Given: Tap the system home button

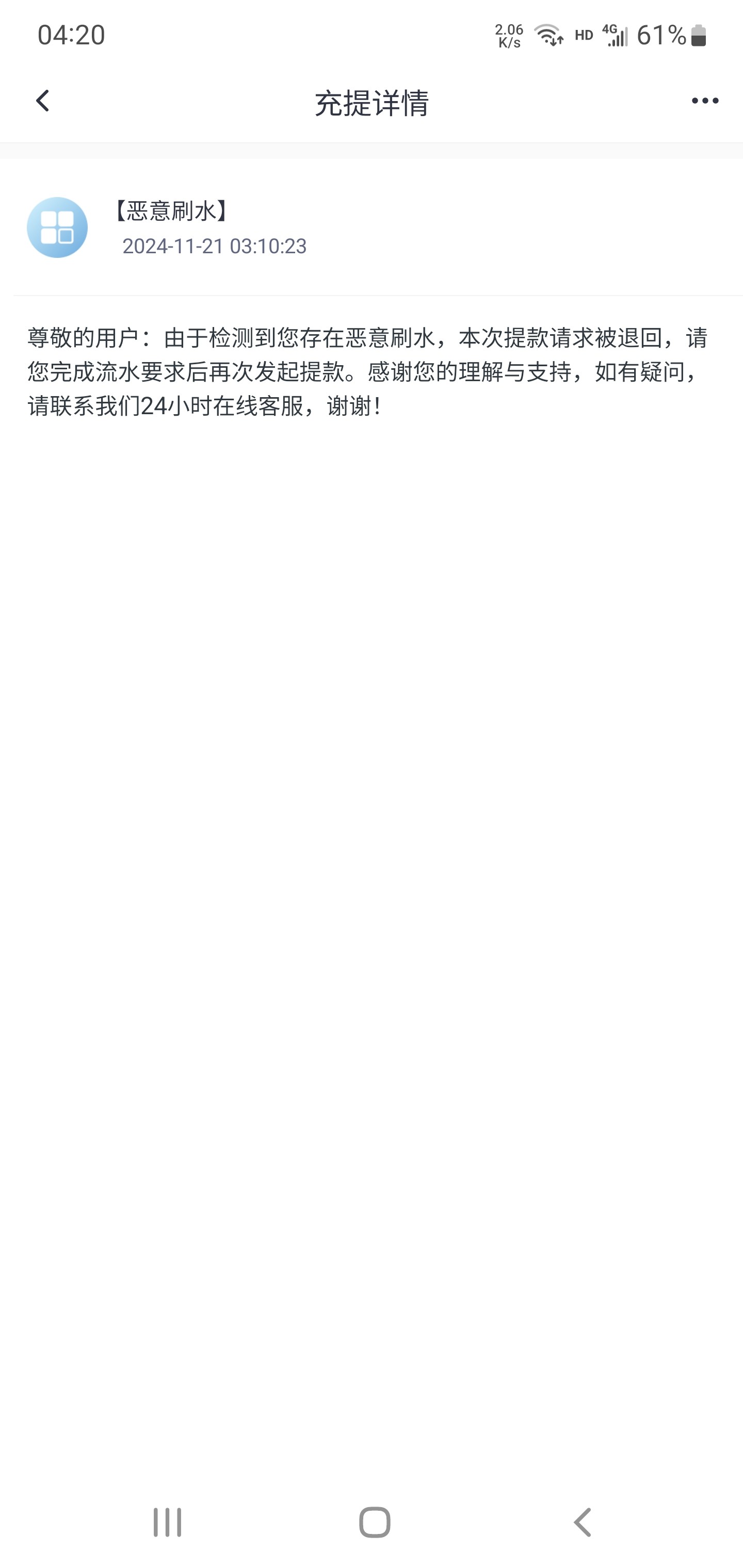Looking at the screenshot, I should (374, 1522).
